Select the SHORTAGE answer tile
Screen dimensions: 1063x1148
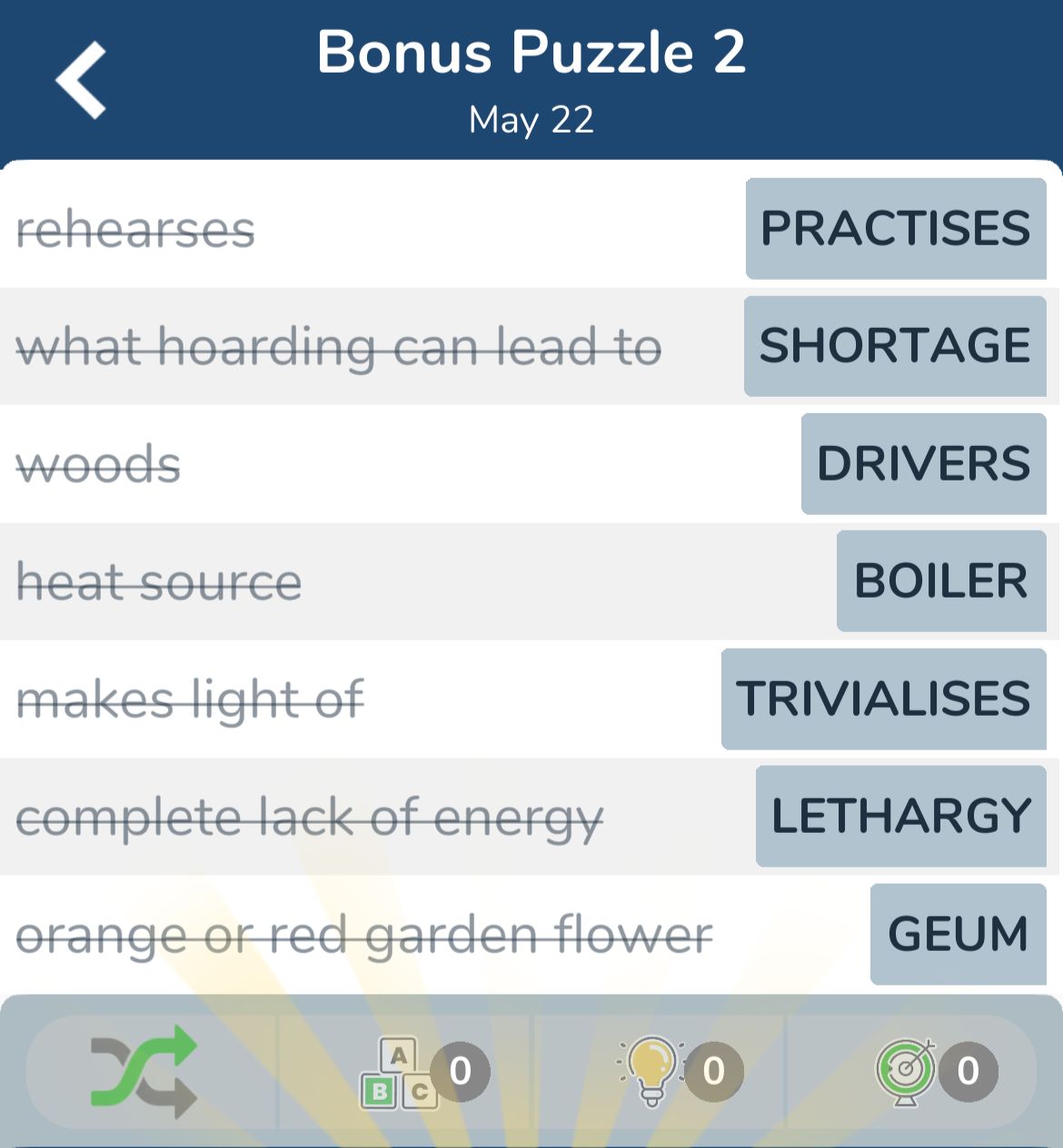[895, 346]
